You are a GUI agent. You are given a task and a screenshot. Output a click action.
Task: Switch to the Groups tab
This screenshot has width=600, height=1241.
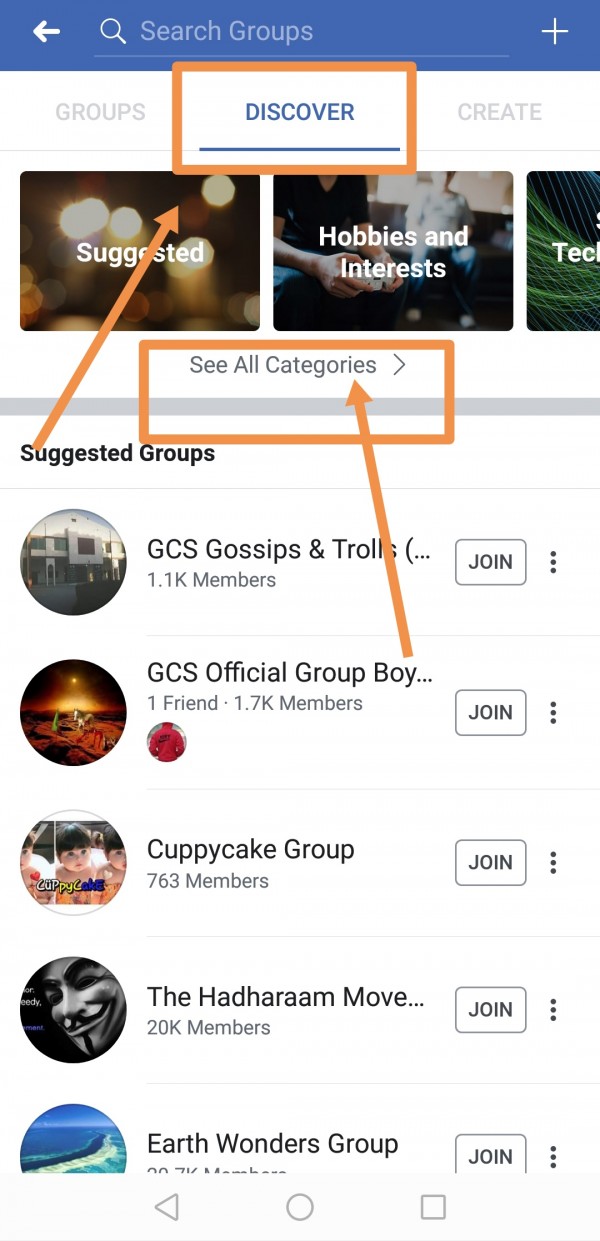tap(100, 112)
